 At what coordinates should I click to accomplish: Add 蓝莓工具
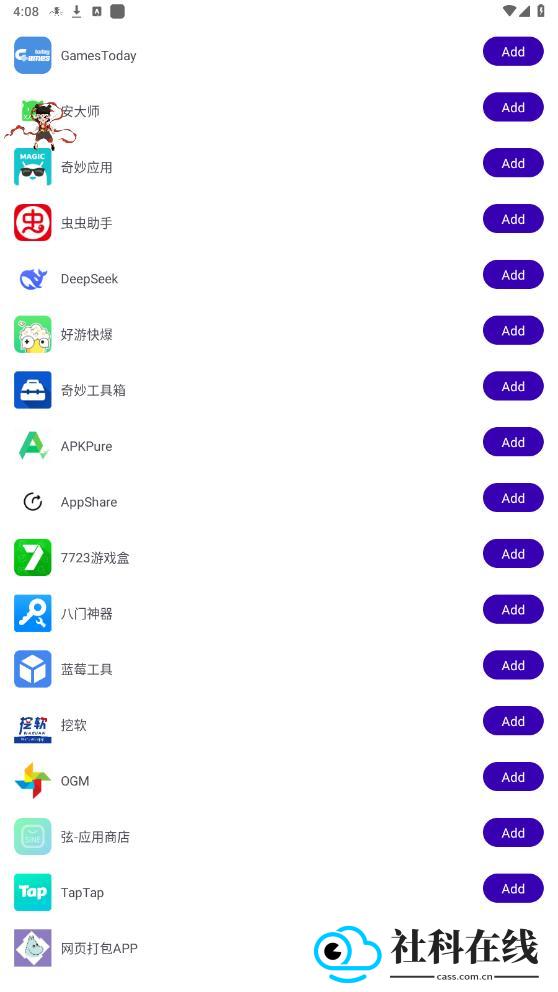[x=513, y=665]
